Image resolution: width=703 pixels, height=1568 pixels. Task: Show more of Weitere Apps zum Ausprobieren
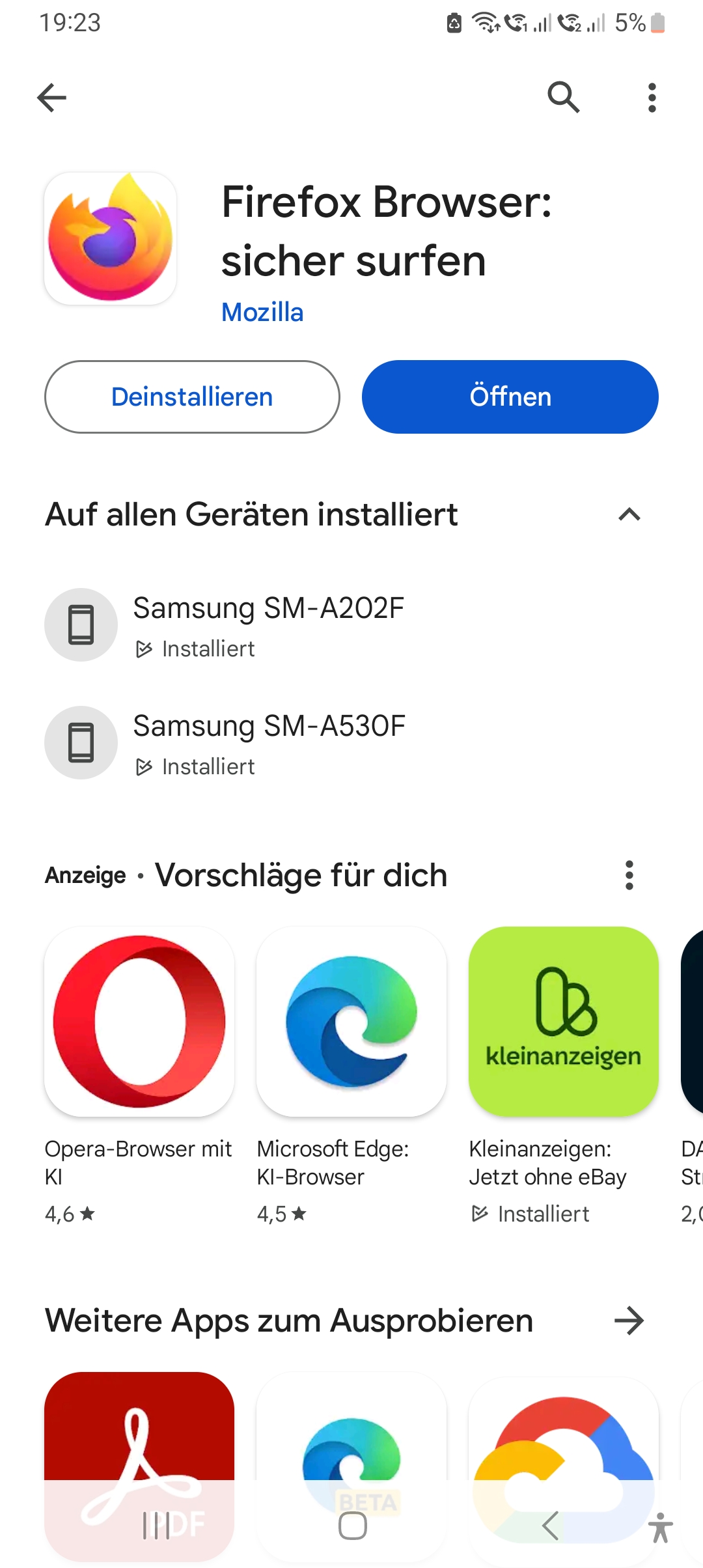[629, 1321]
